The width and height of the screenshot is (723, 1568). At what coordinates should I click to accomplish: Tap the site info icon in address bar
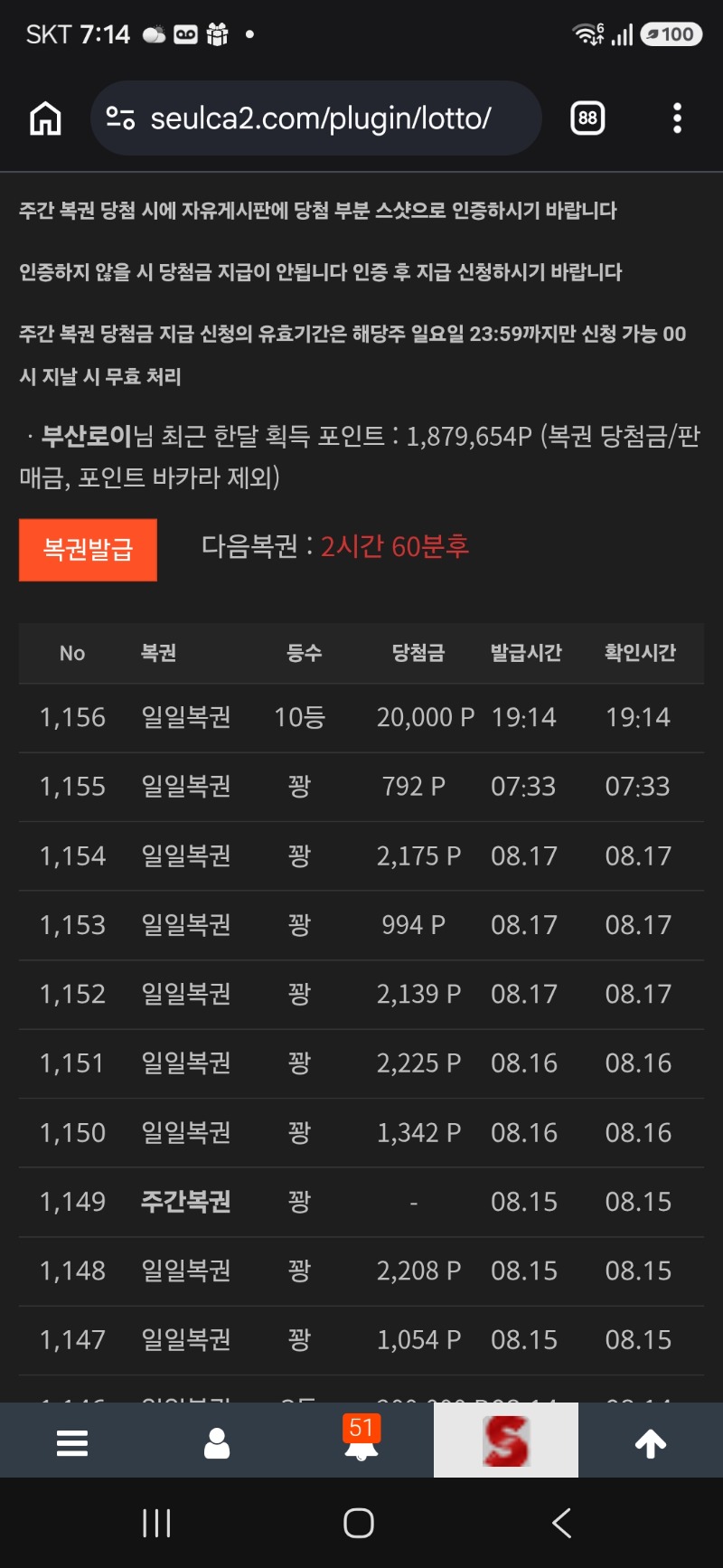click(121, 118)
